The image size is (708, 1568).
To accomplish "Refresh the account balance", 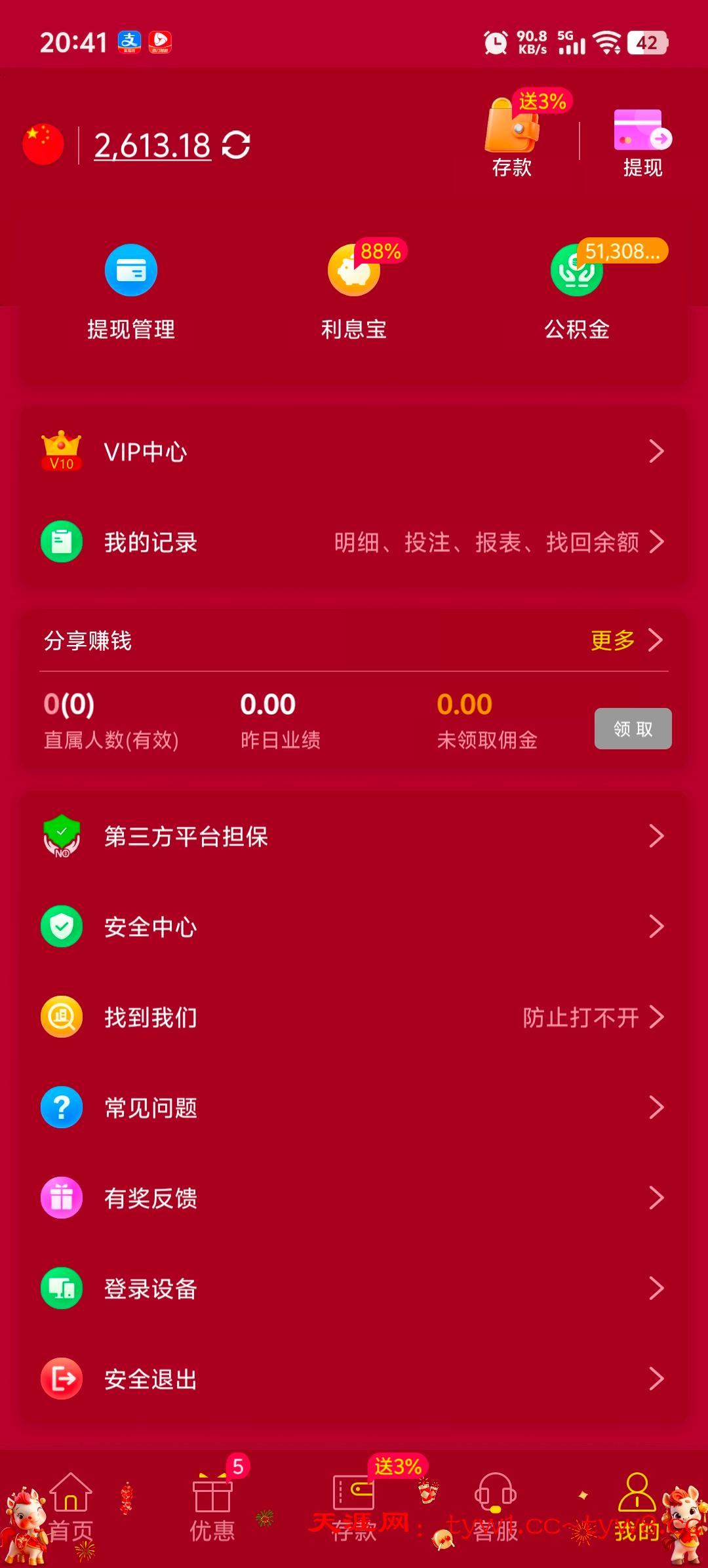I will click(236, 145).
